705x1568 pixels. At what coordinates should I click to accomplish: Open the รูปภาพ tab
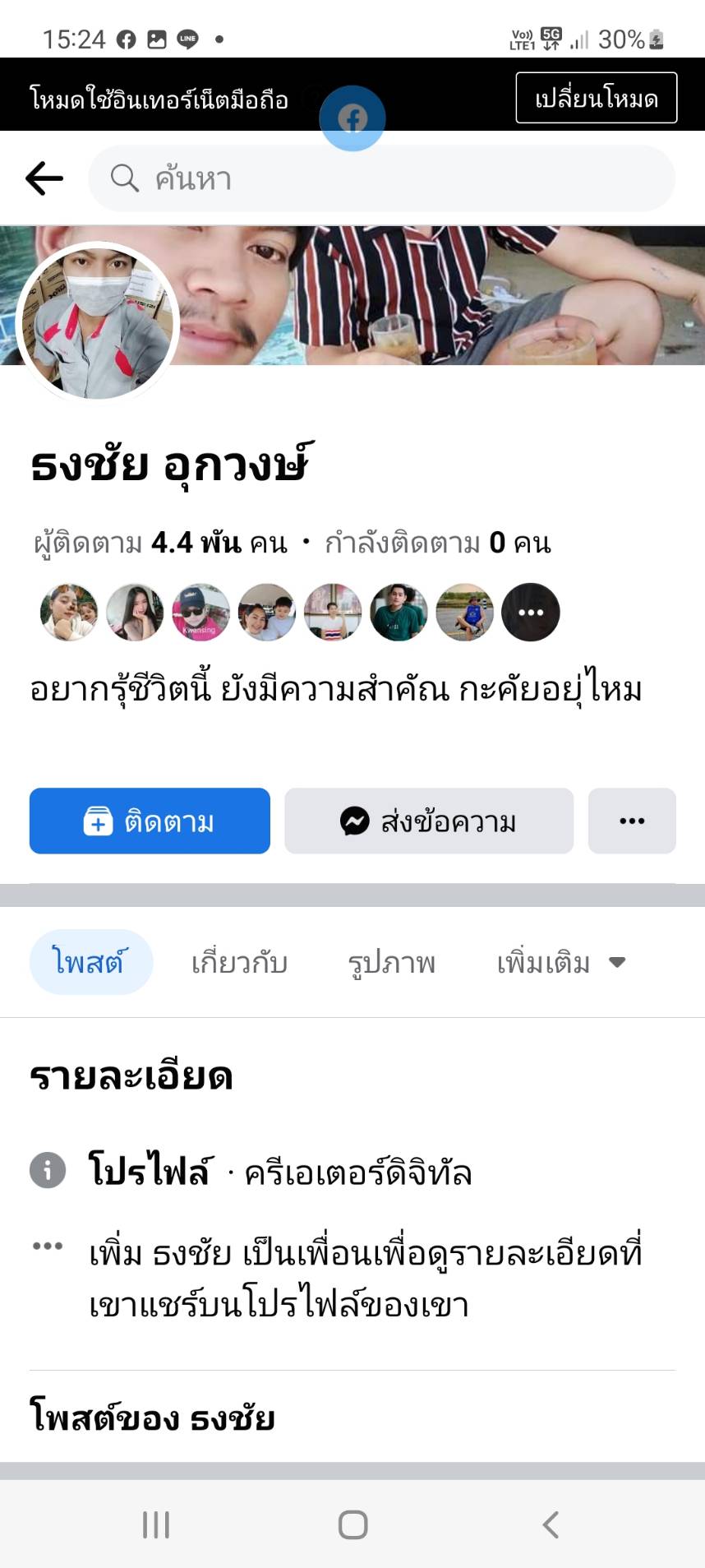coord(391,962)
